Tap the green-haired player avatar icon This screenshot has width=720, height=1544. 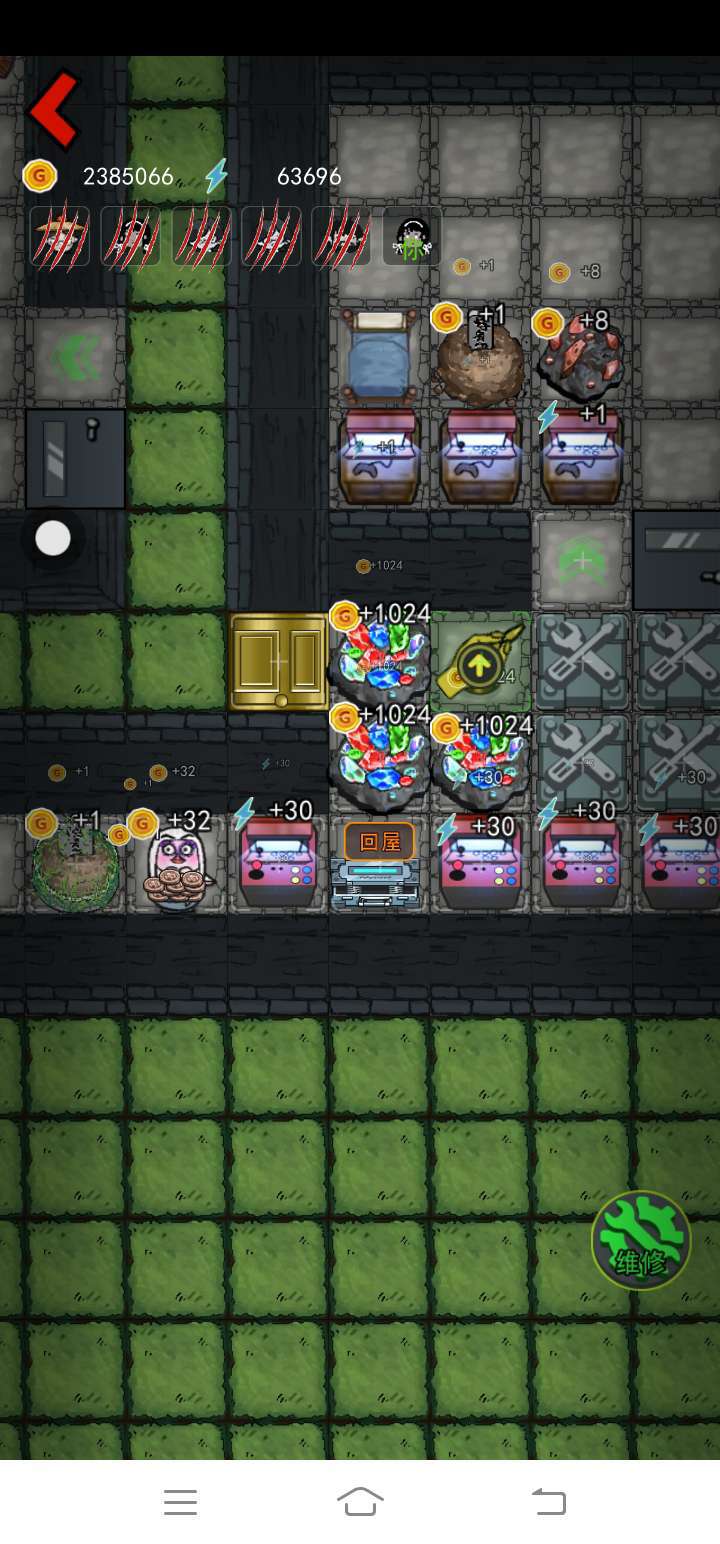(x=411, y=237)
